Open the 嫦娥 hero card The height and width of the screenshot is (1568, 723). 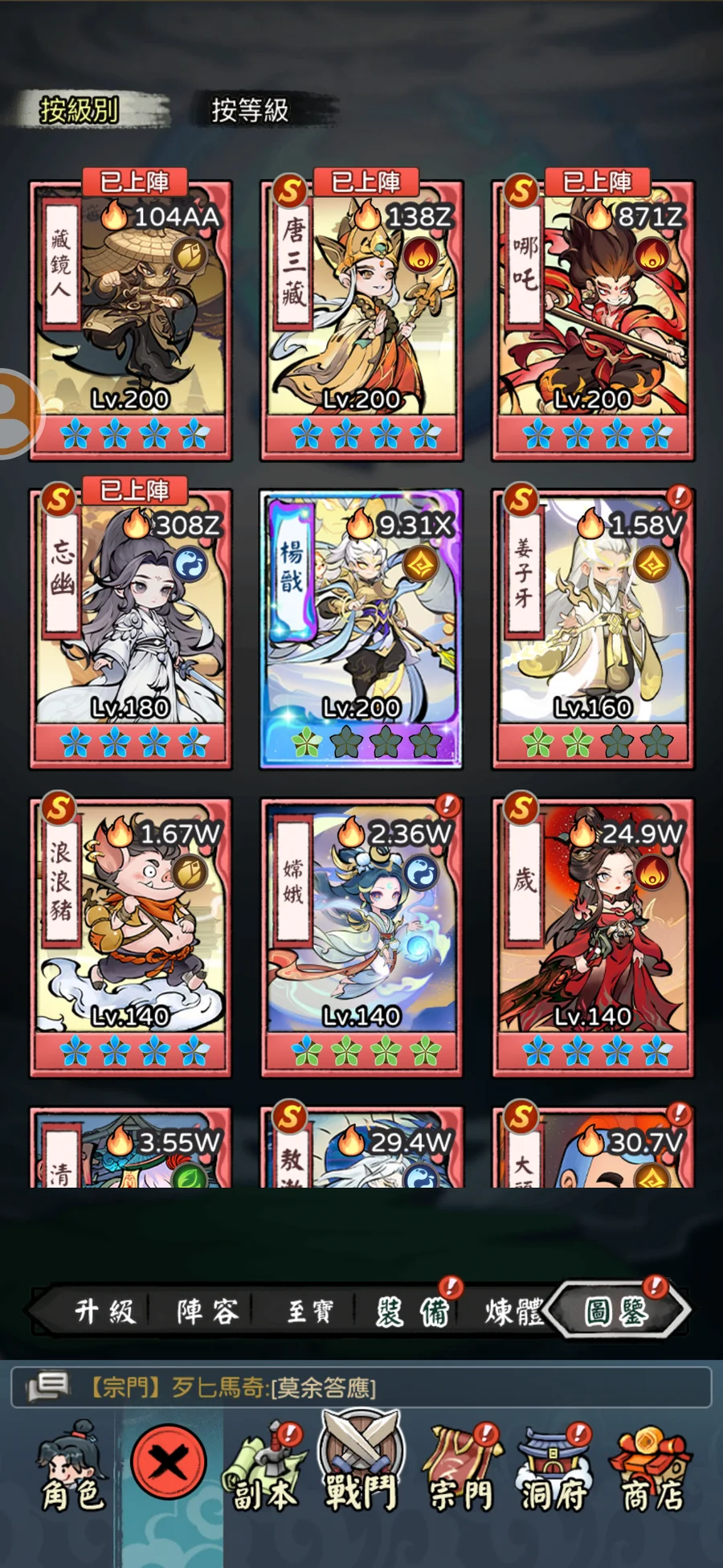(x=361, y=938)
